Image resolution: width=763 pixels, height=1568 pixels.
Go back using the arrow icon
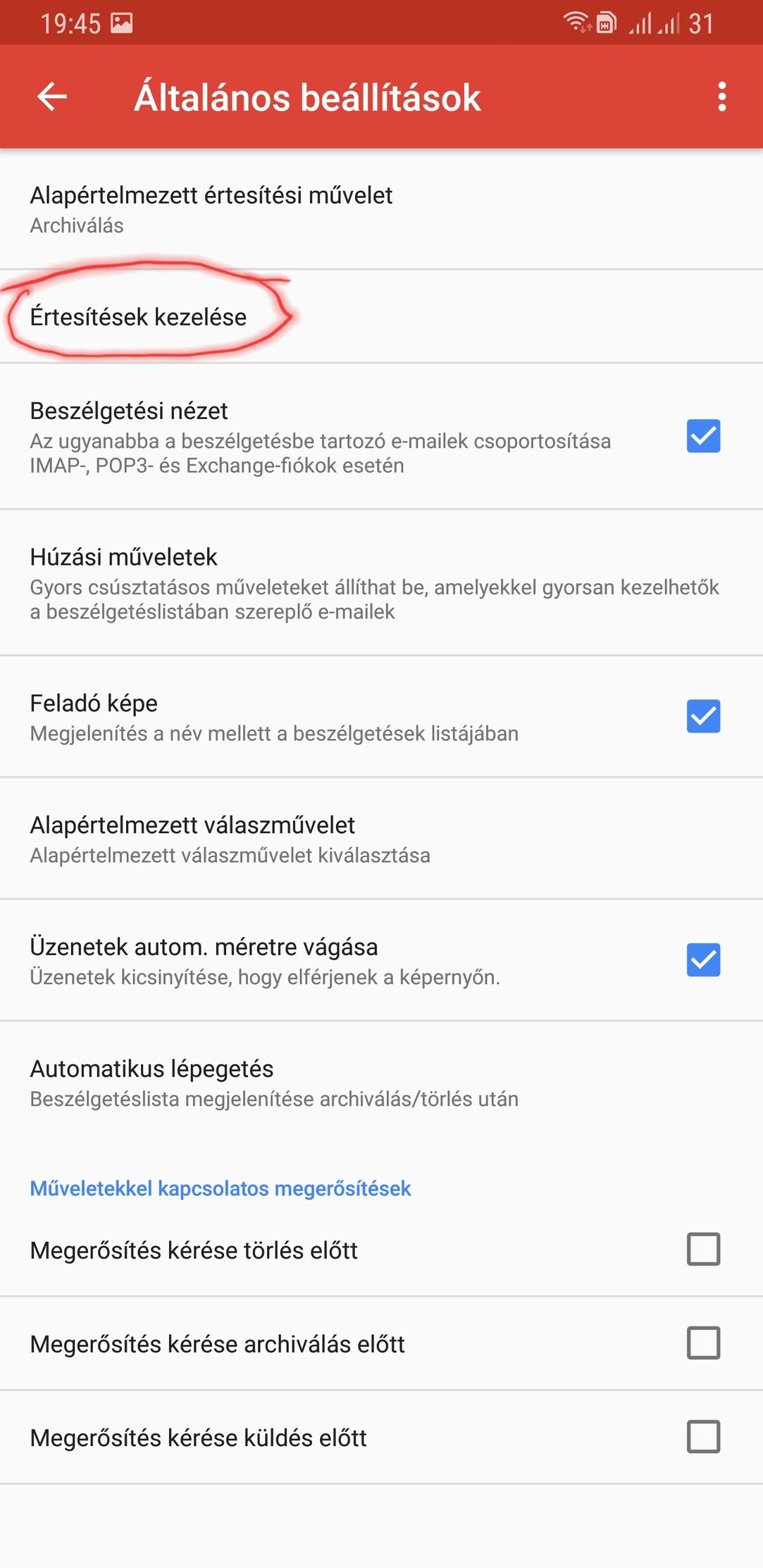pos(52,97)
